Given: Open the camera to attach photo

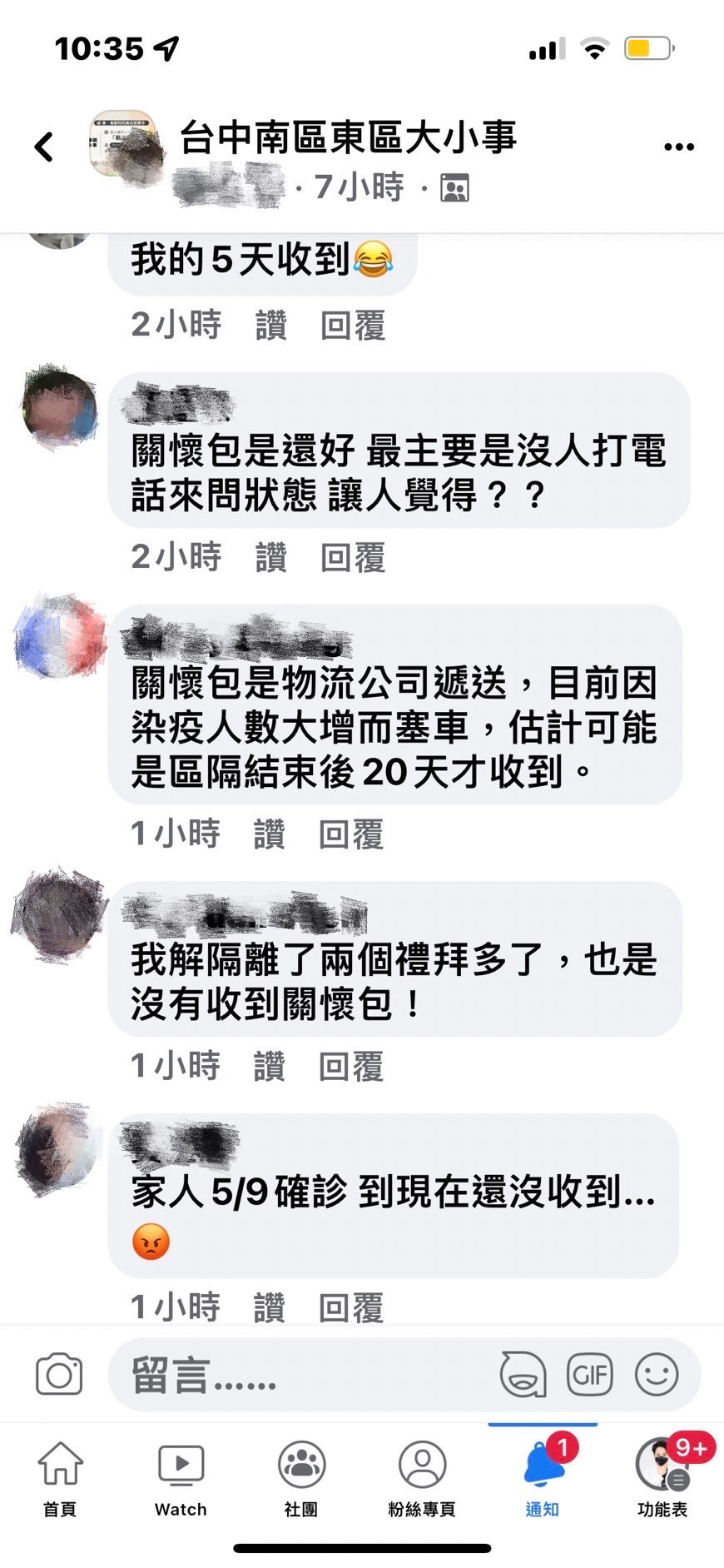Looking at the screenshot, I should tap(59, 1375).
